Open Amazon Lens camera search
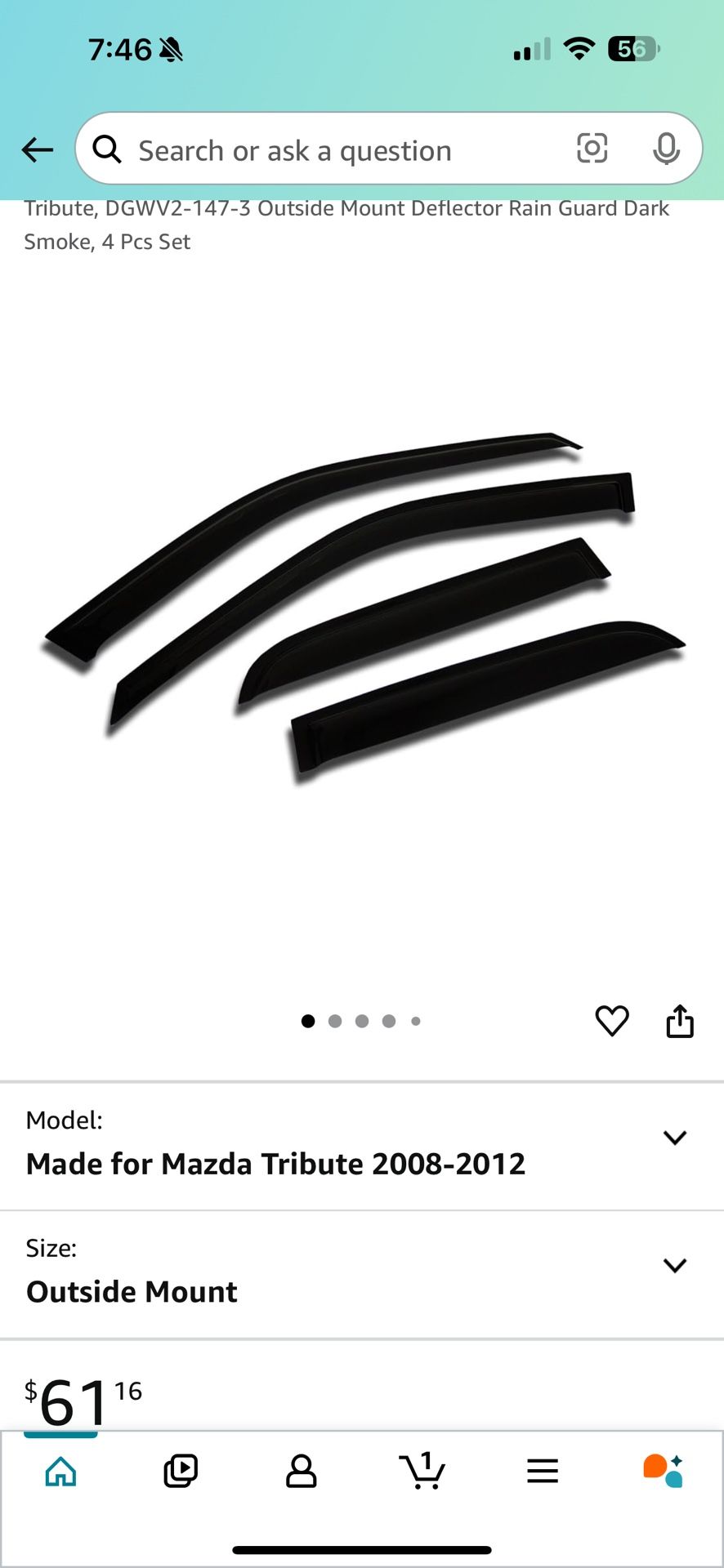 (592, 149)
